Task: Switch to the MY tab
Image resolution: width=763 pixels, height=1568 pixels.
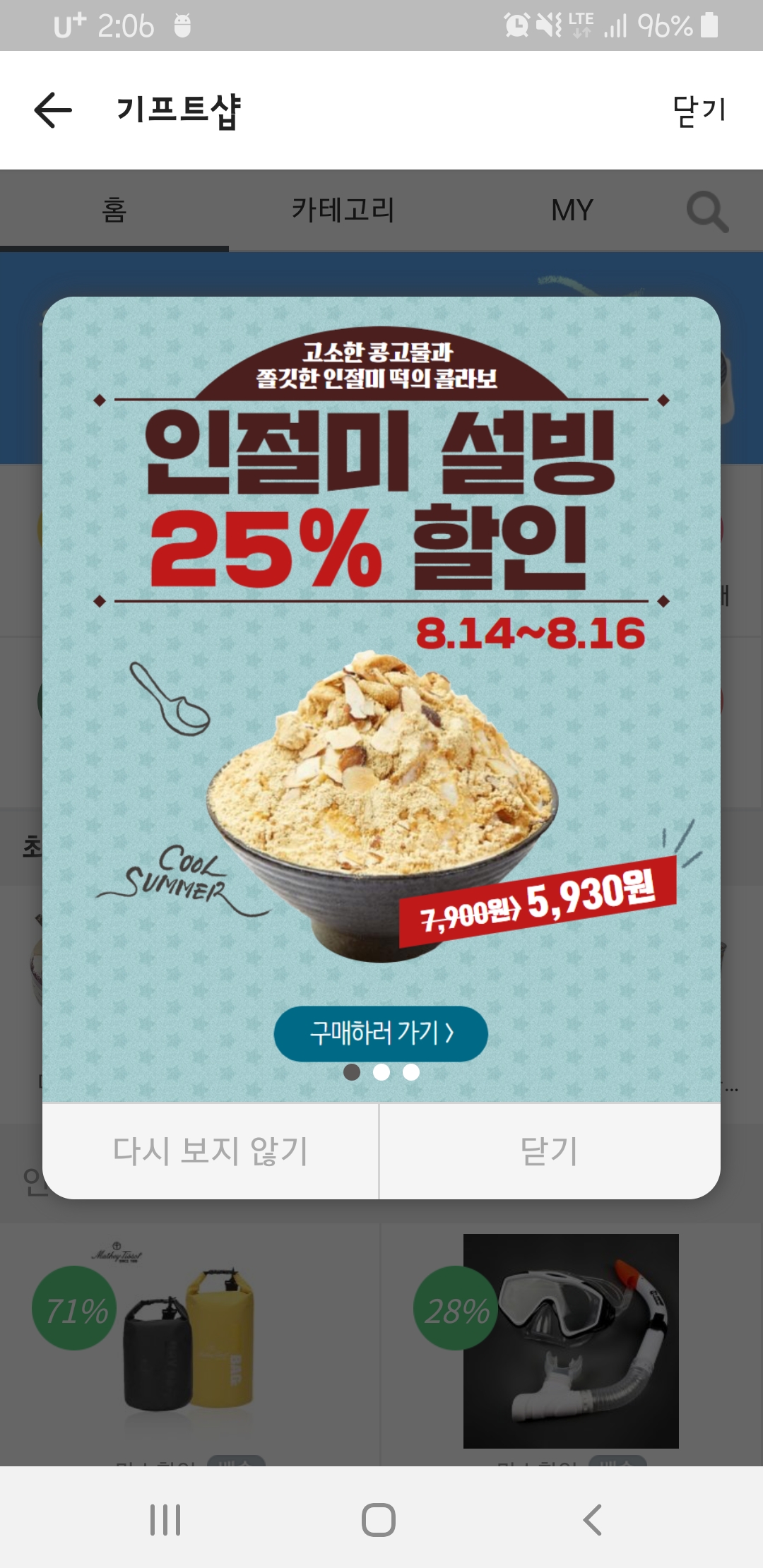Action: click(572, 210)
